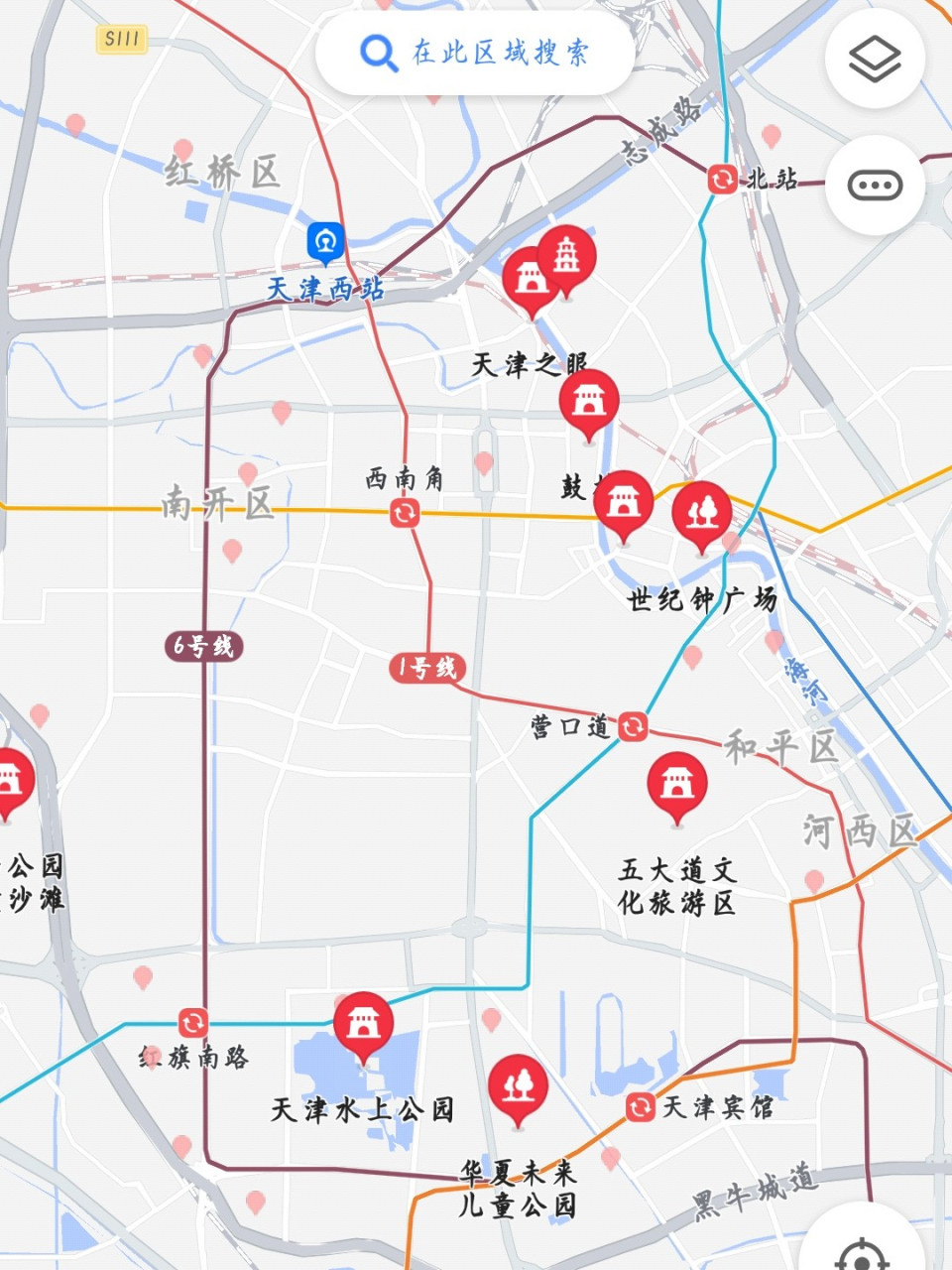The height and width of the screenshot is (1270, 952).
Task: Click the tree marker for 世纪钟广场
Action: coord(704,512)
